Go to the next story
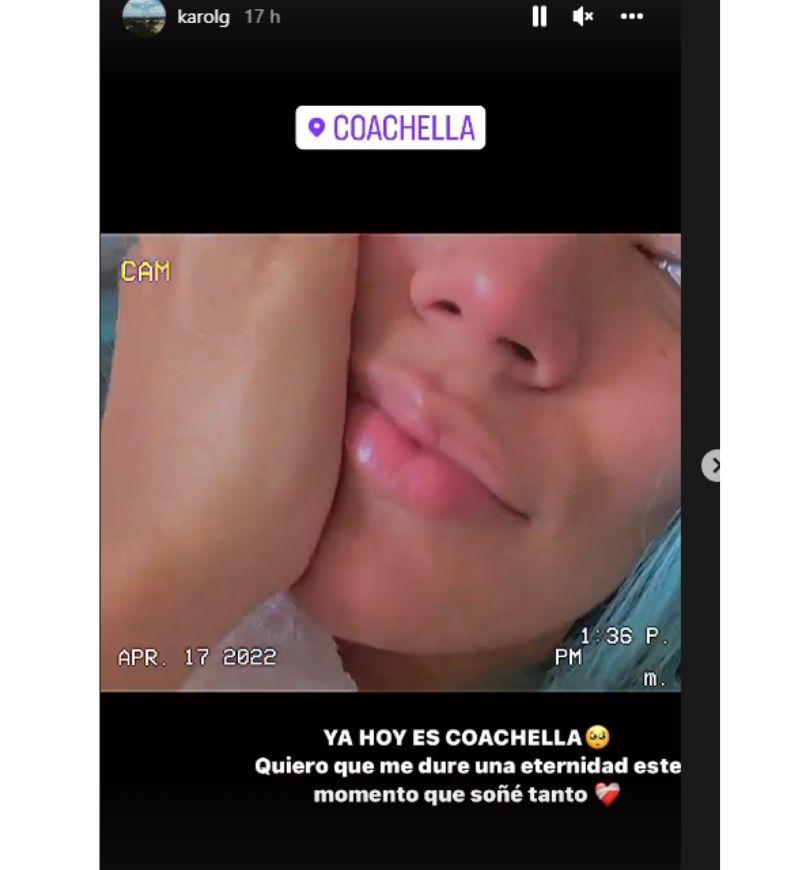 712,465
